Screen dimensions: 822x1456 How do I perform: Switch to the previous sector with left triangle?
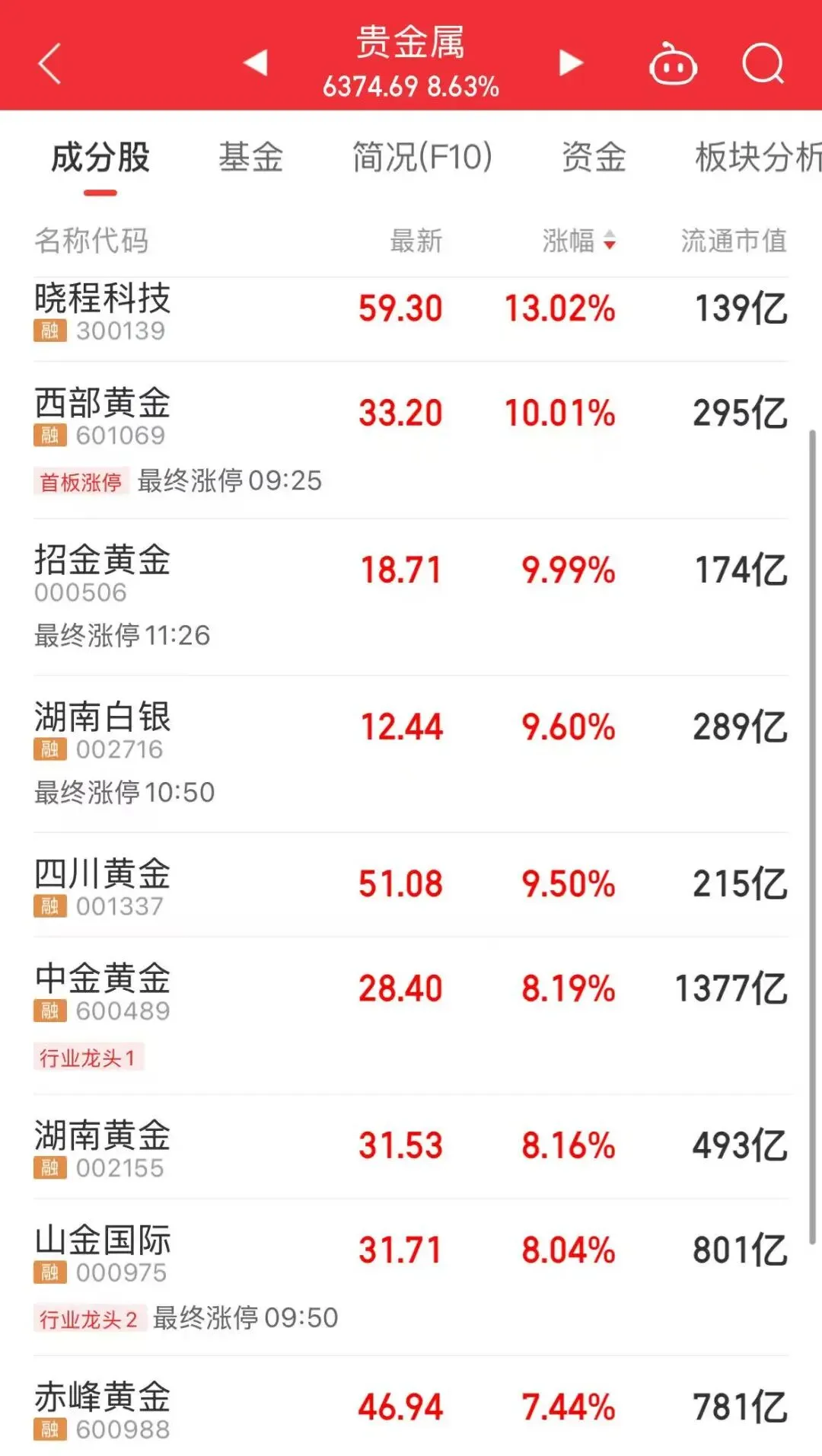click(x=256, y=62)
